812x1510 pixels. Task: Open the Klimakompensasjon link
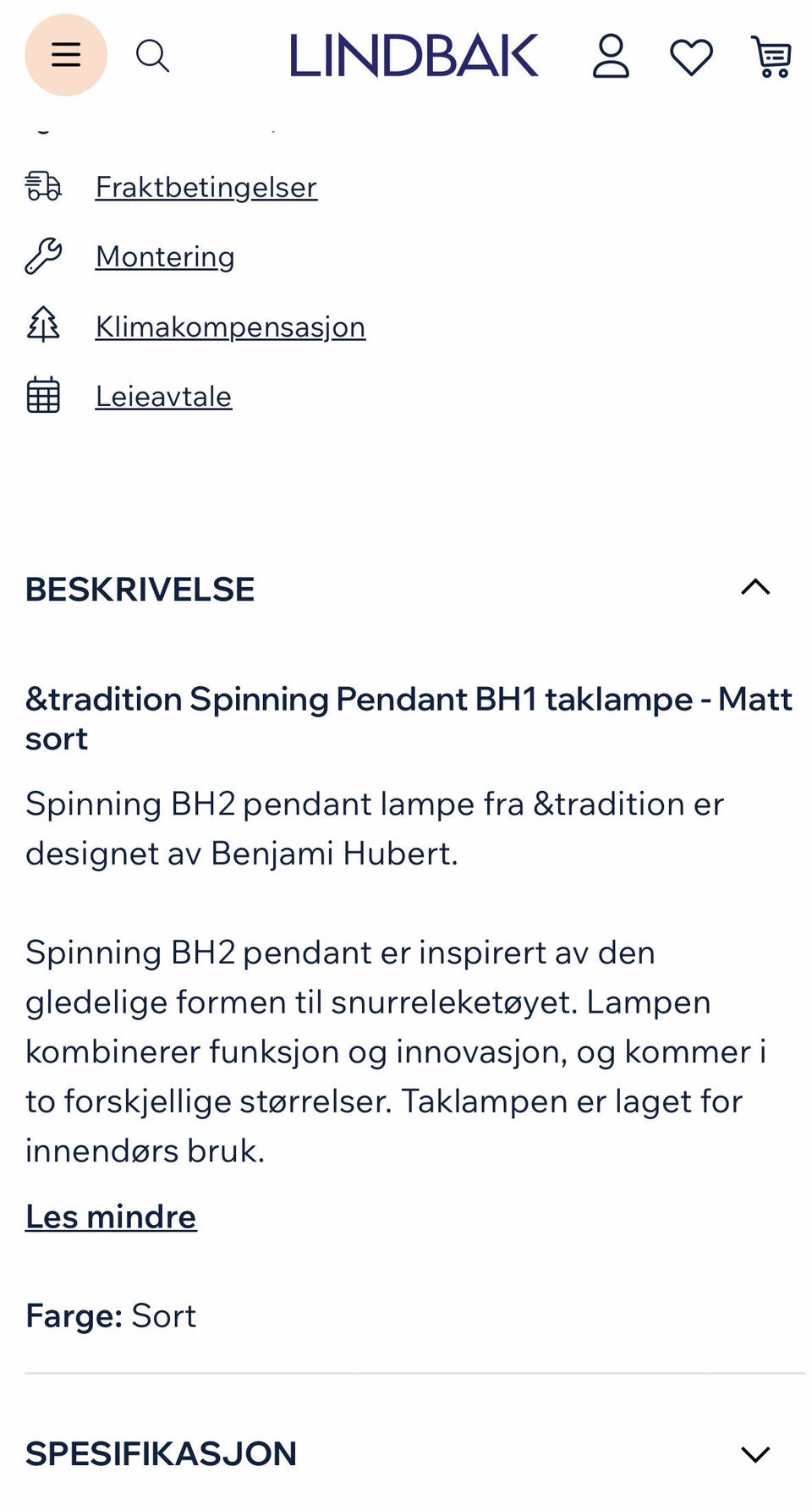(x=230, y=325)
